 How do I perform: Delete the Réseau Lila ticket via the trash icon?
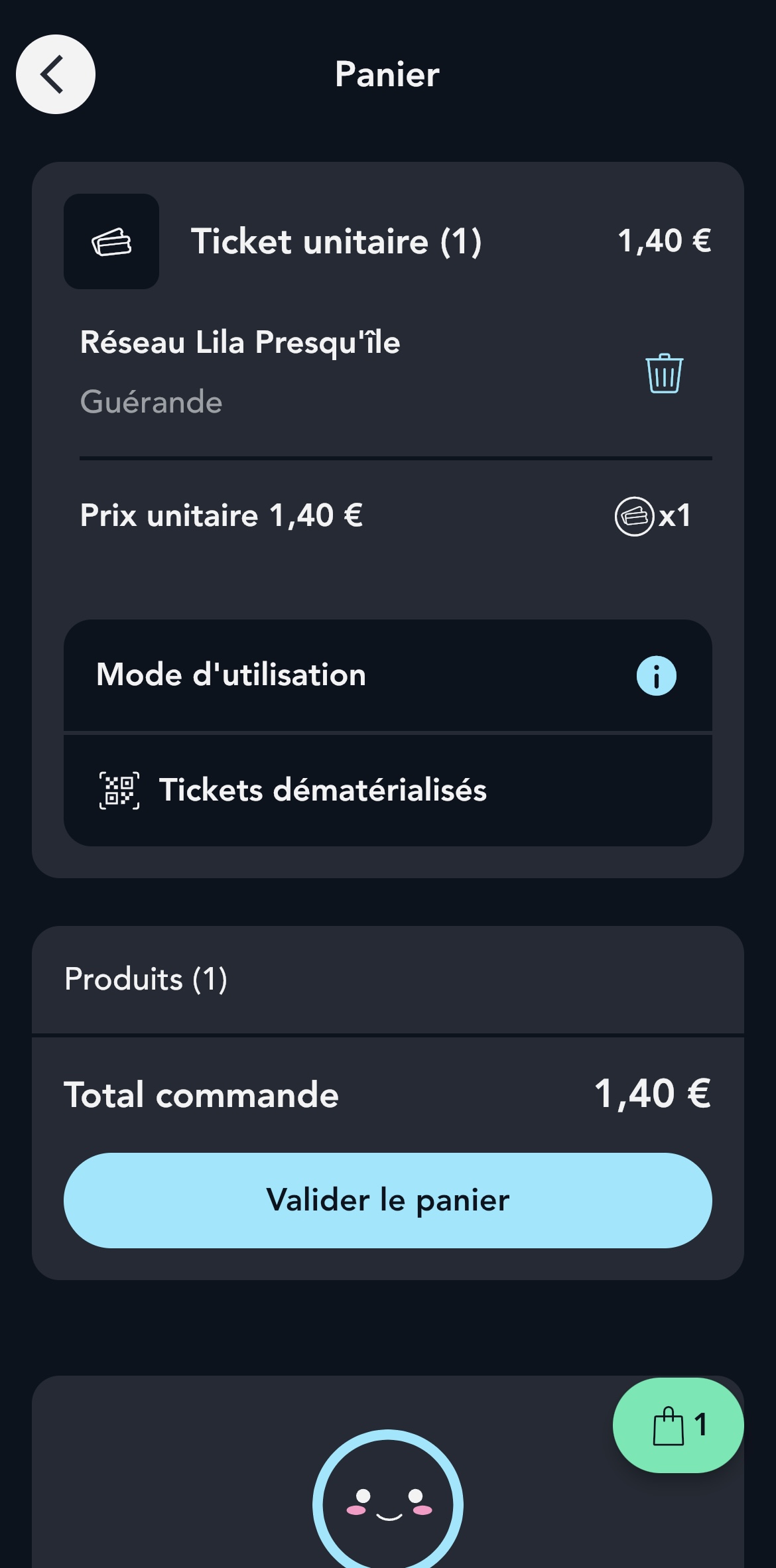coord(663,373)
